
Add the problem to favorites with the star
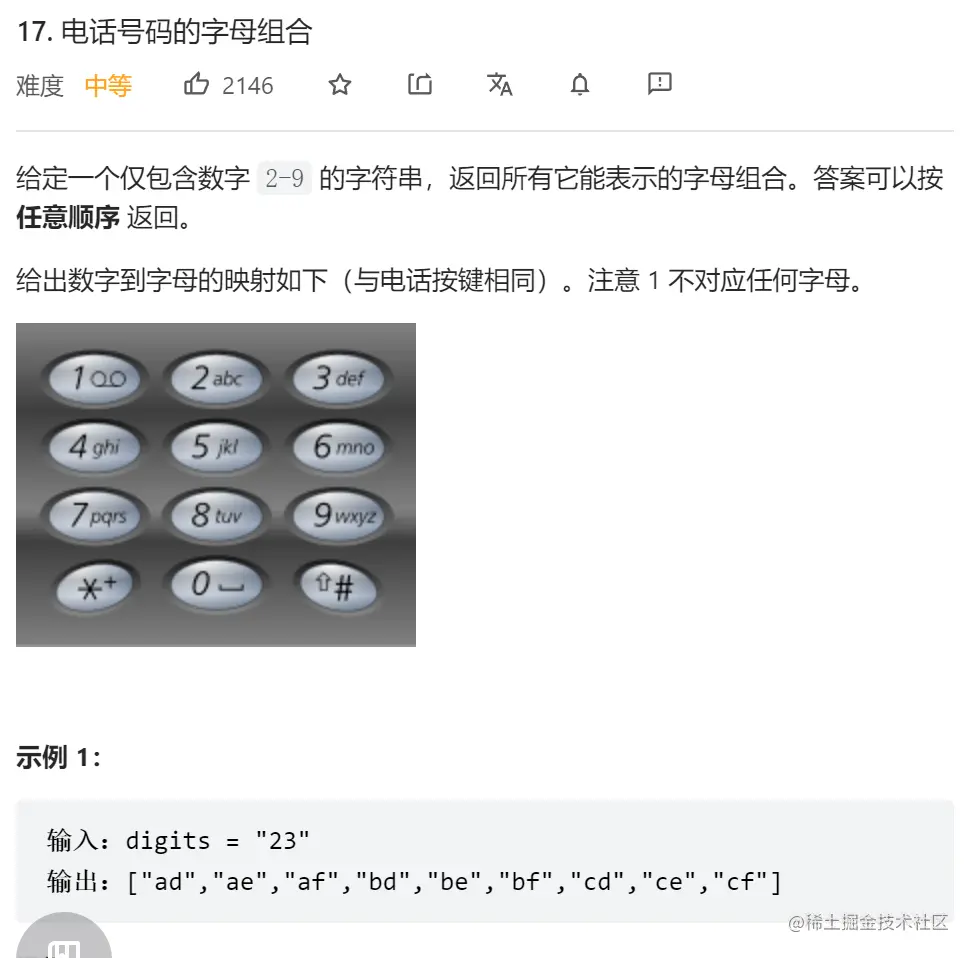(x=340, y=85)
